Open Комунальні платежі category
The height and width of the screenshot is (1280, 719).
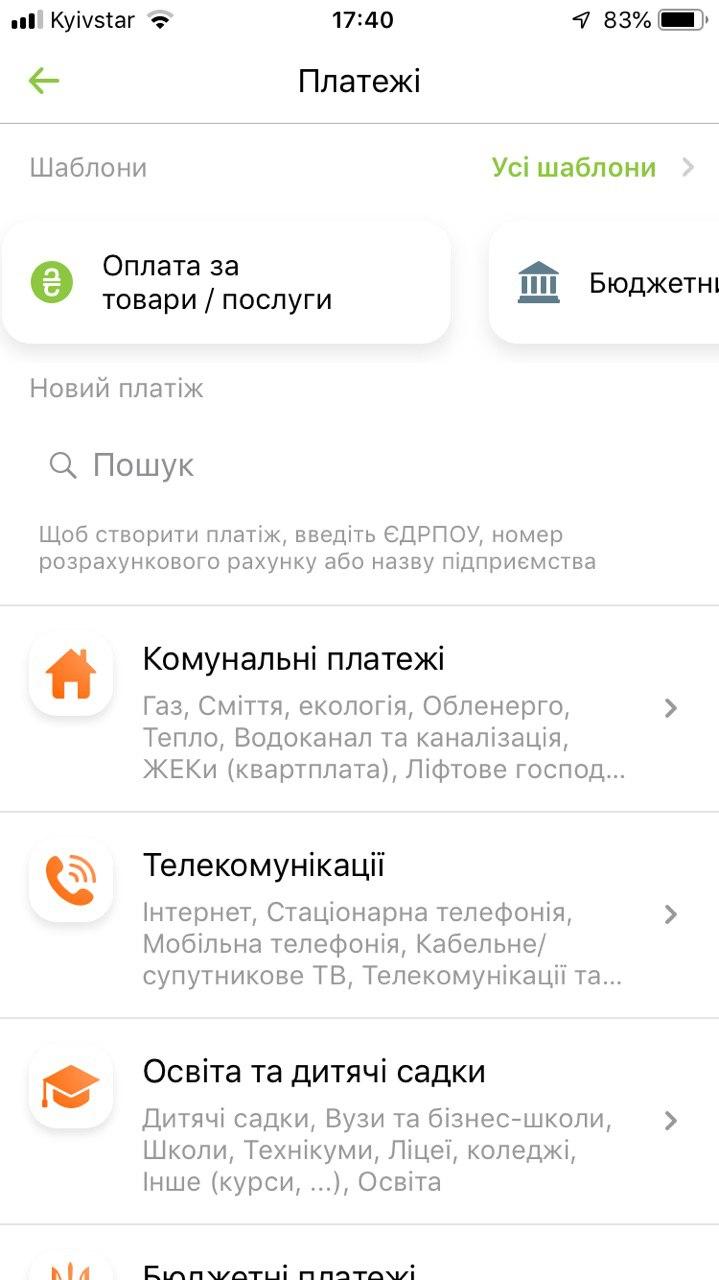[x=359, y=709]
